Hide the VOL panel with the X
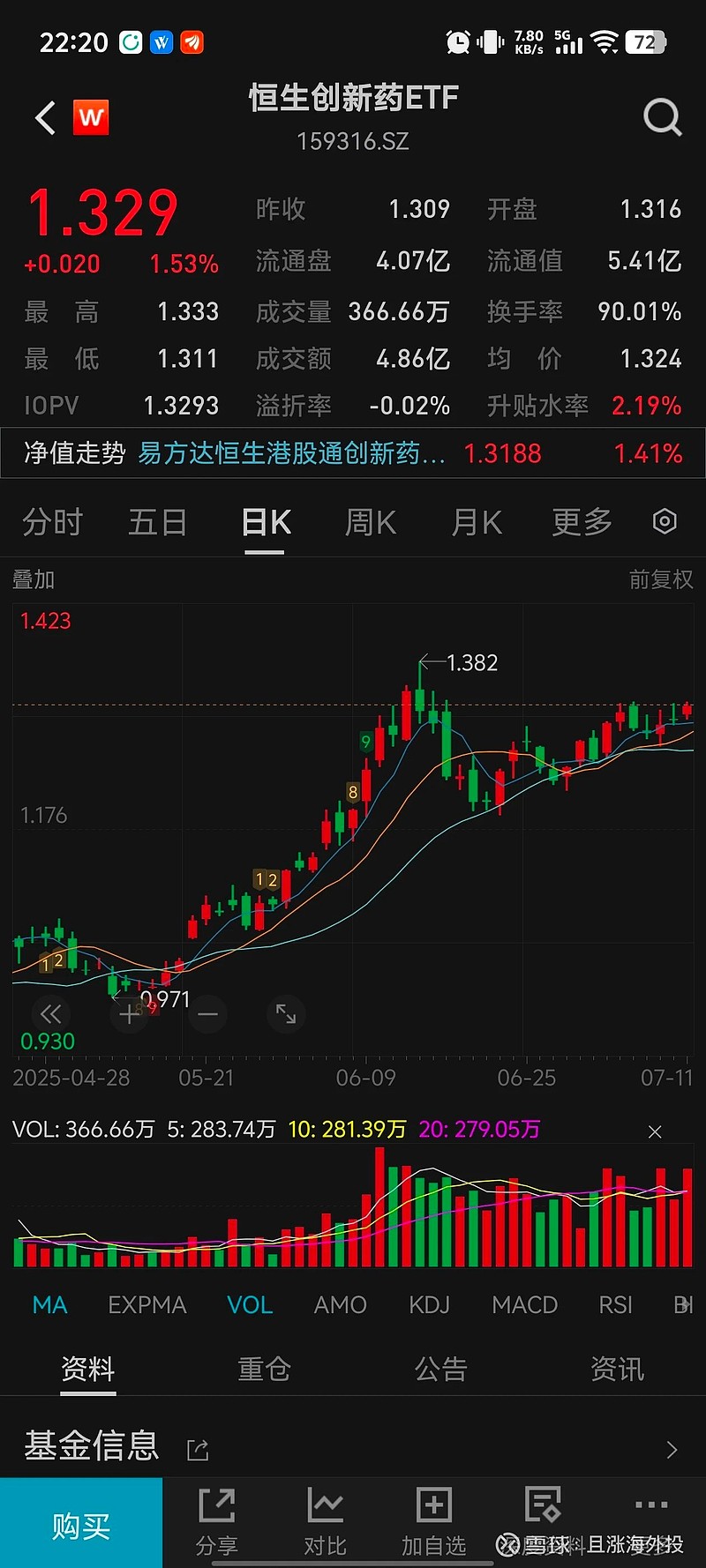The width and height of the screenshot is (706, 1568). [x=655, y=1130]
